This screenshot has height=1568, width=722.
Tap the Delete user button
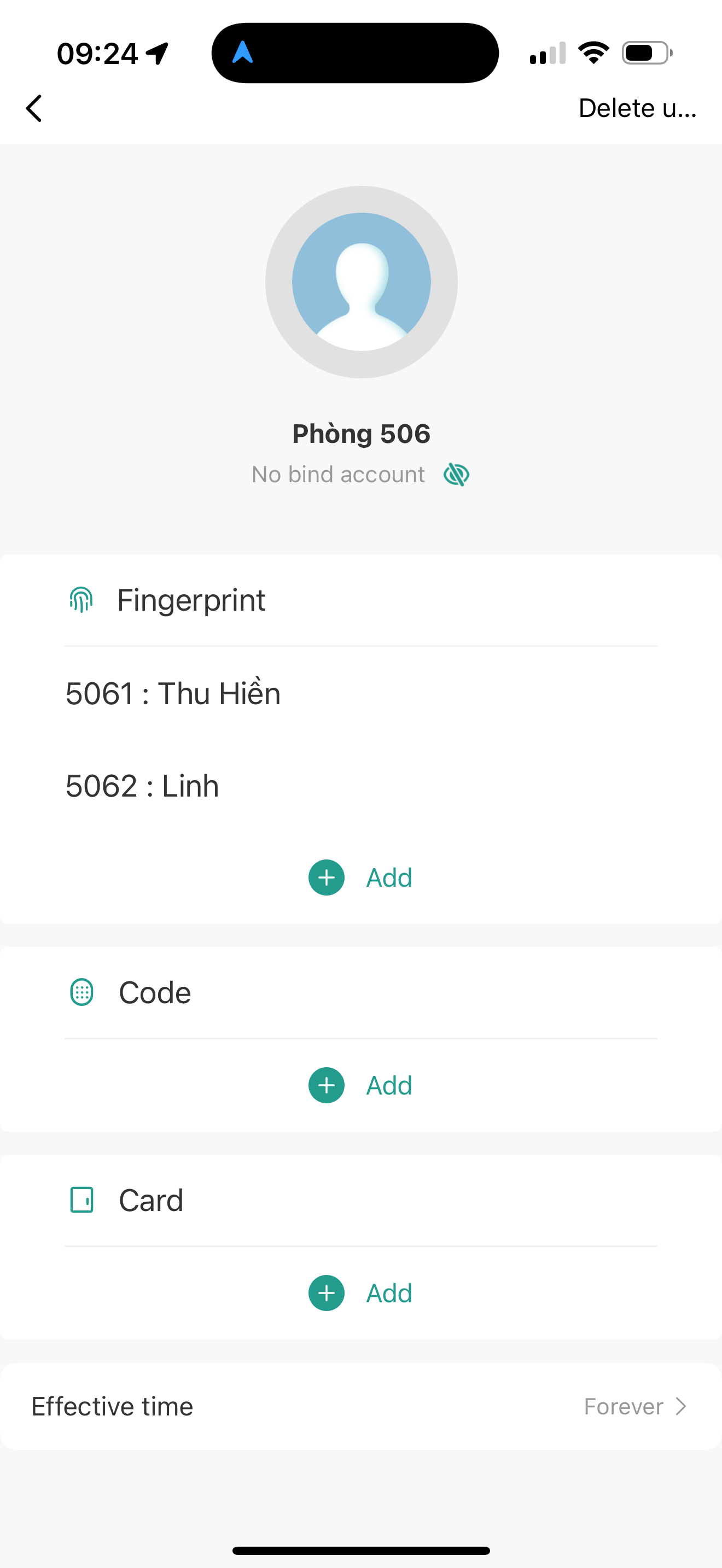[x=637, y=108]
